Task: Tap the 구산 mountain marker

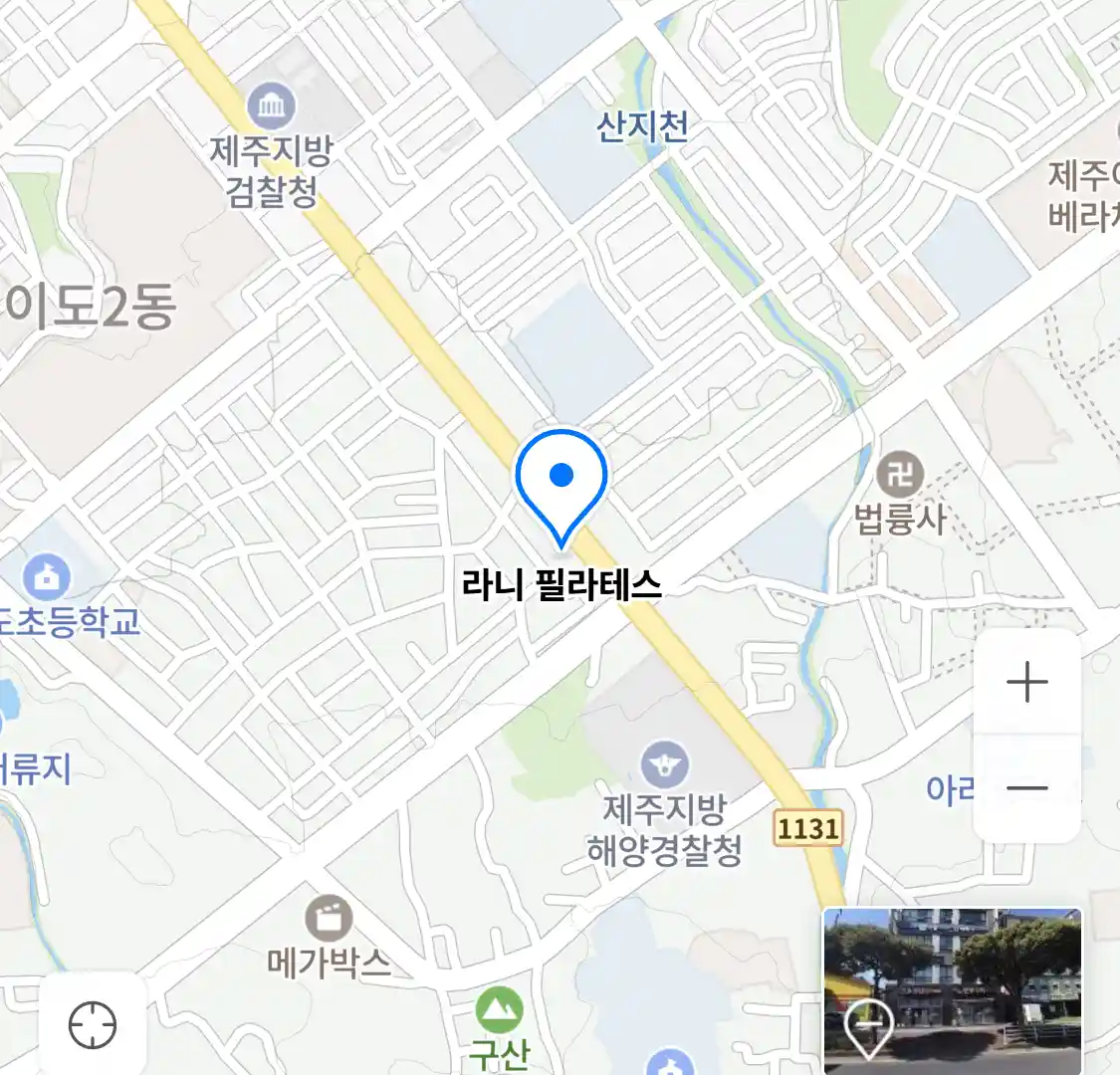Action: click(x=499, y=1012)
